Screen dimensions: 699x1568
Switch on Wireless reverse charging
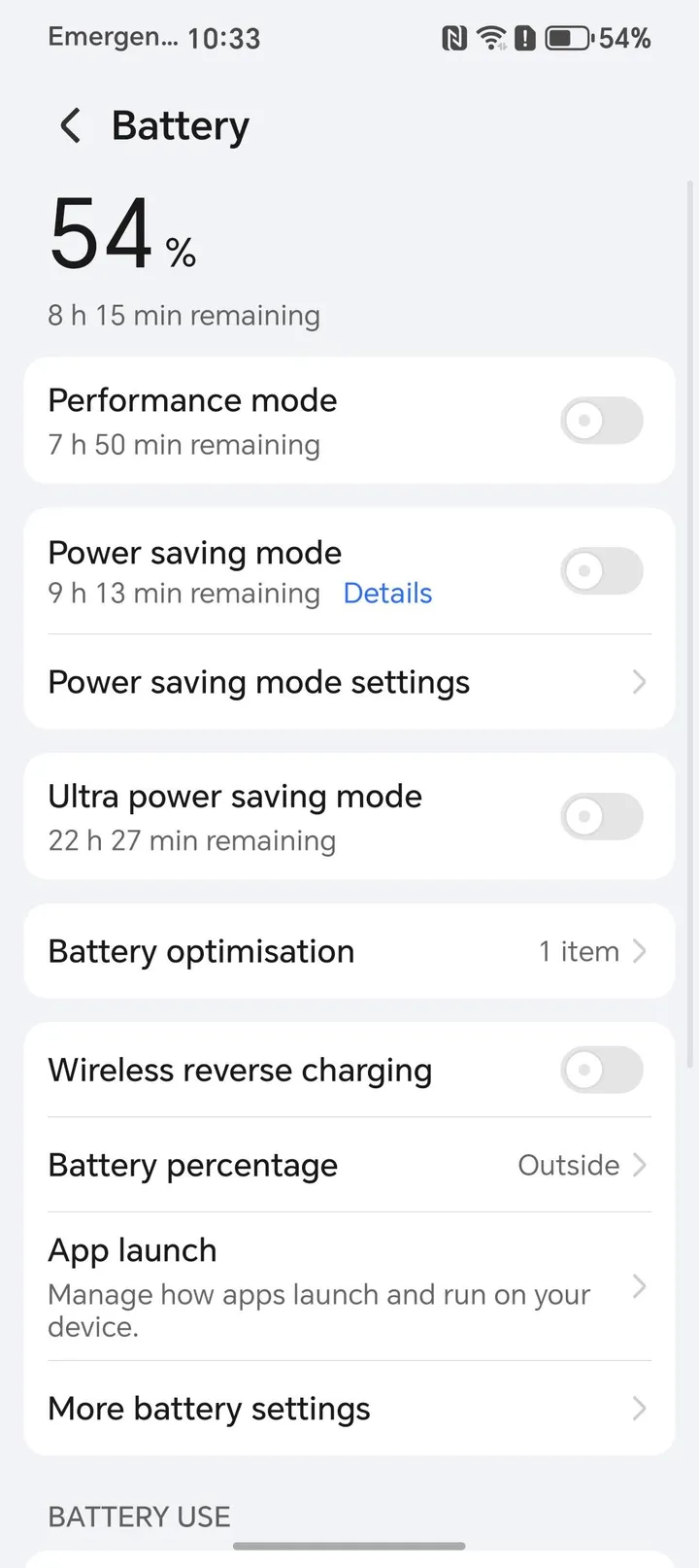[601, 1071]
